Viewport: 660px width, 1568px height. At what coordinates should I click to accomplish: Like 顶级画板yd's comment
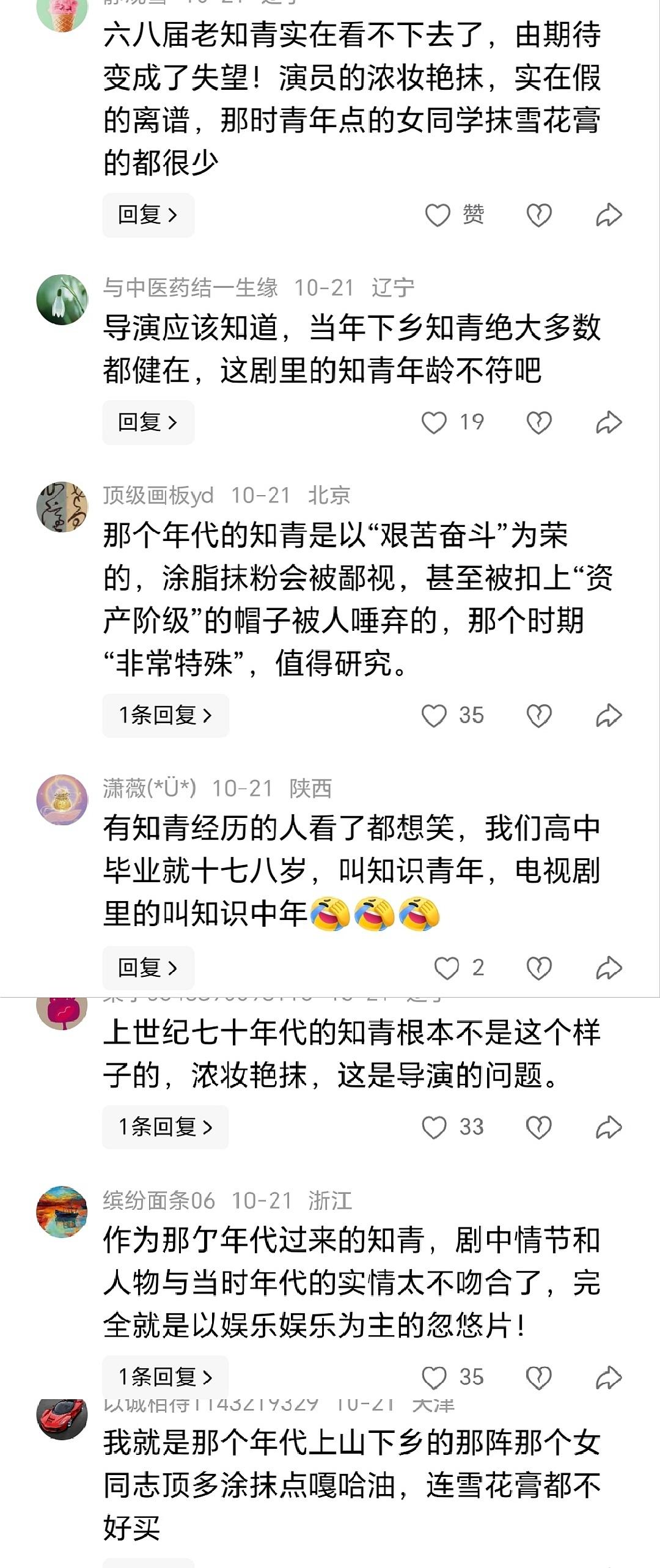435,715
